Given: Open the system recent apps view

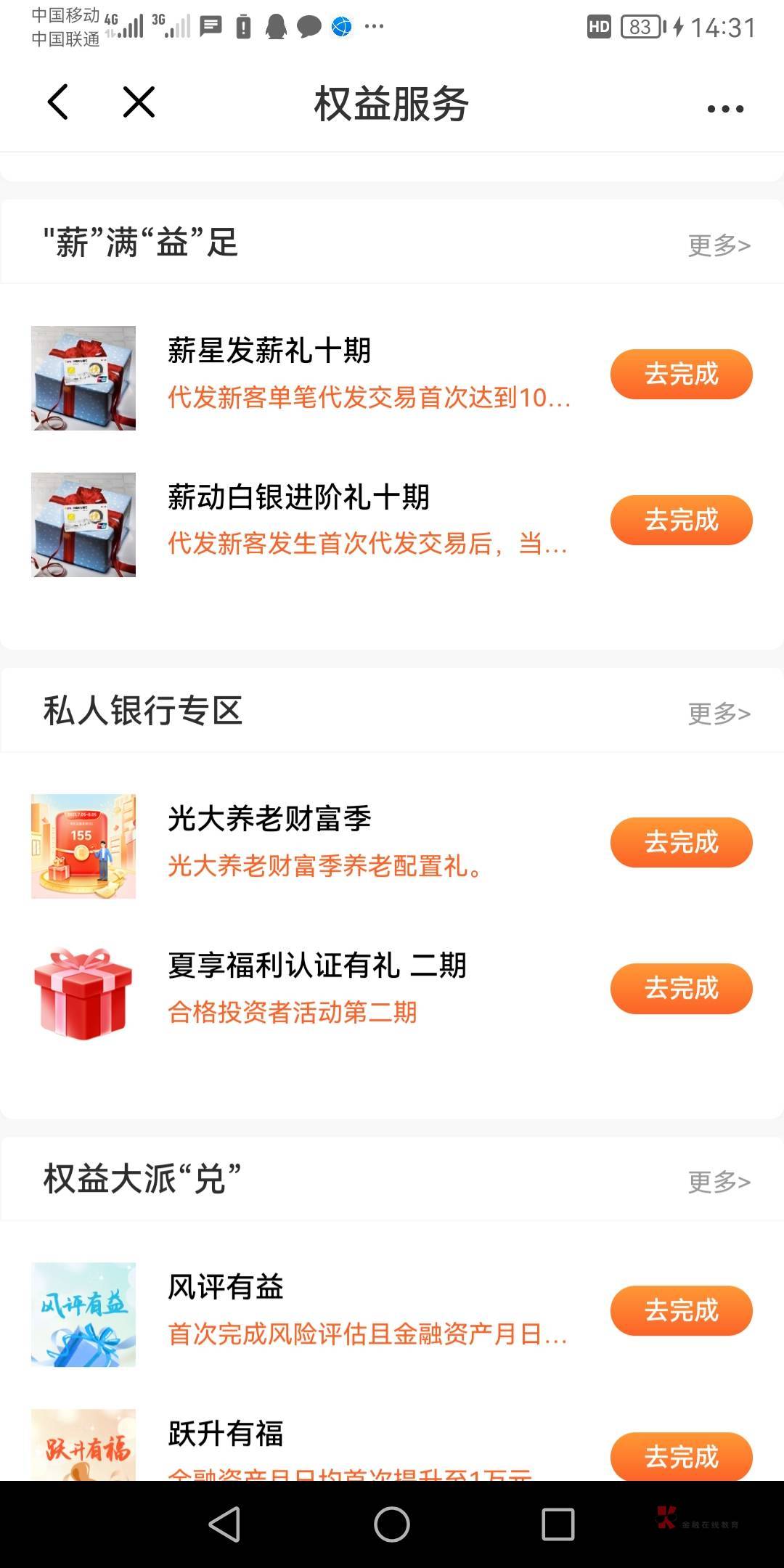Looking at the screenshot, I should 558,1524.
